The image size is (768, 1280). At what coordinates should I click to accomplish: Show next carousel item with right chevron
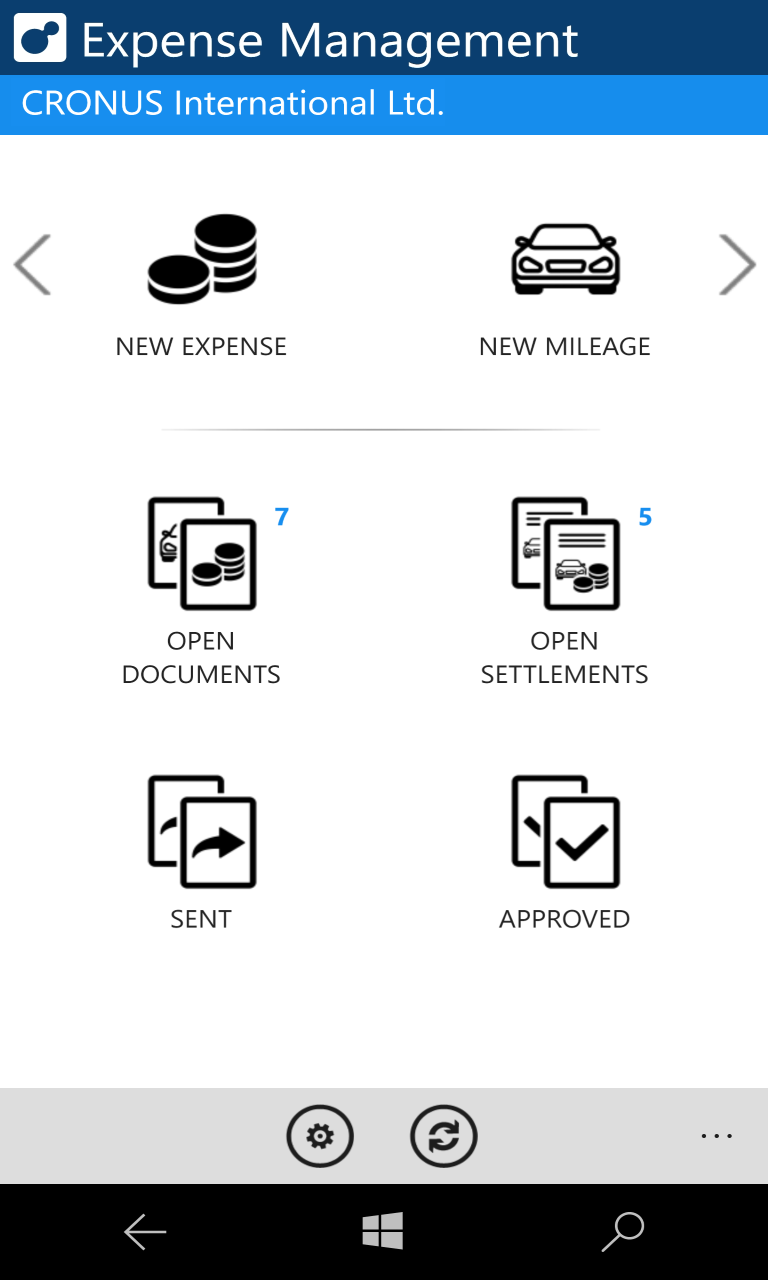(x=737, y=265)
